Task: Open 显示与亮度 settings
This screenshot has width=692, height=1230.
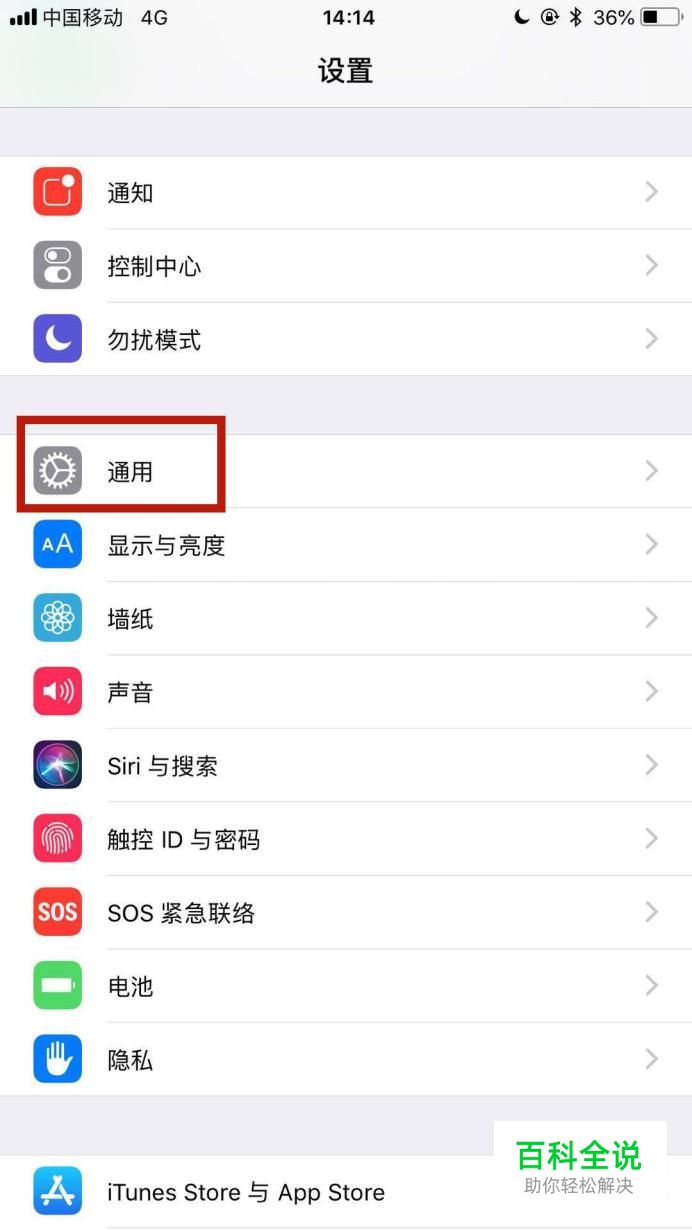Action: tap(345, 545)
